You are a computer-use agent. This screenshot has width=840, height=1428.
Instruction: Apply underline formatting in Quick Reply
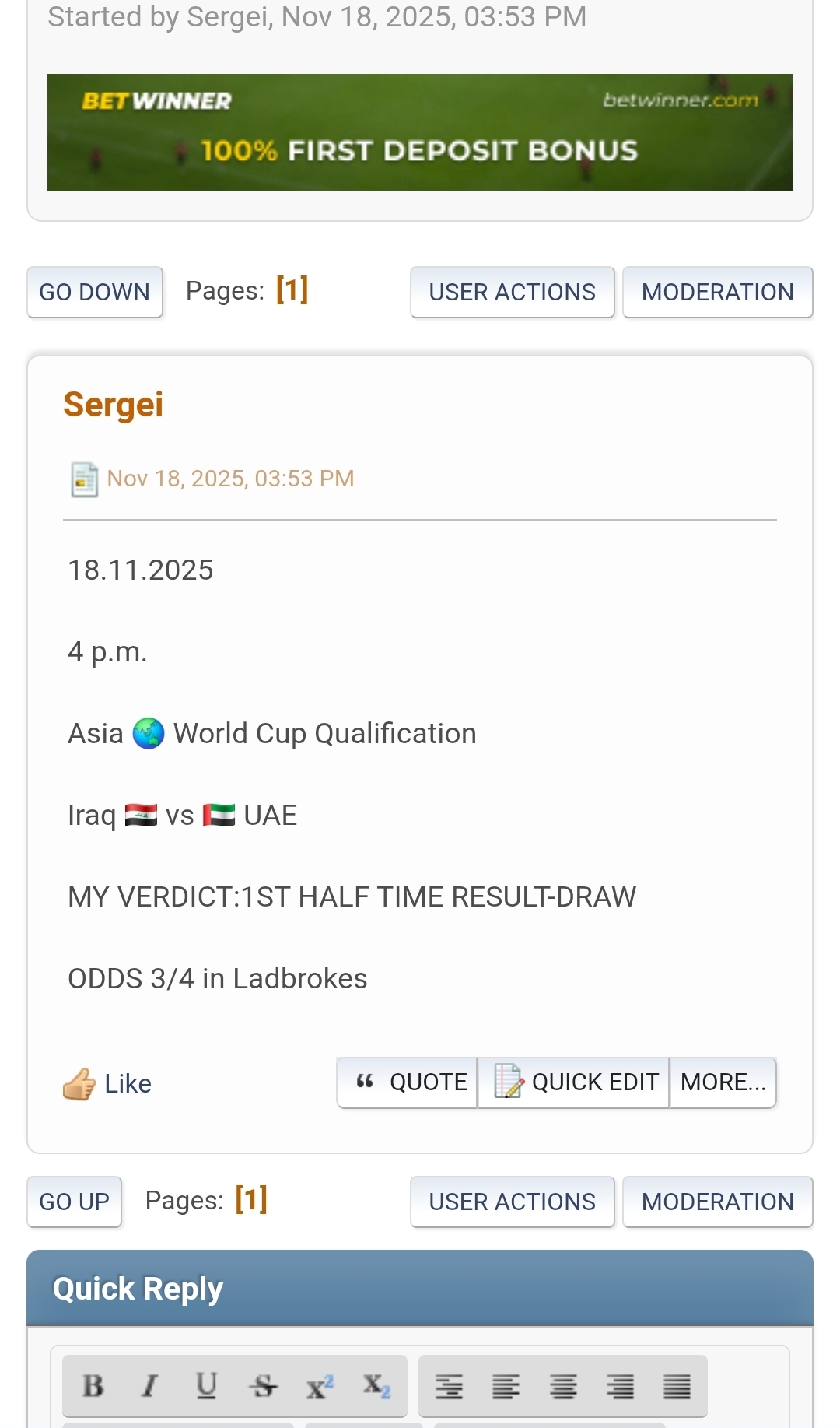[x=206, y=1386]
